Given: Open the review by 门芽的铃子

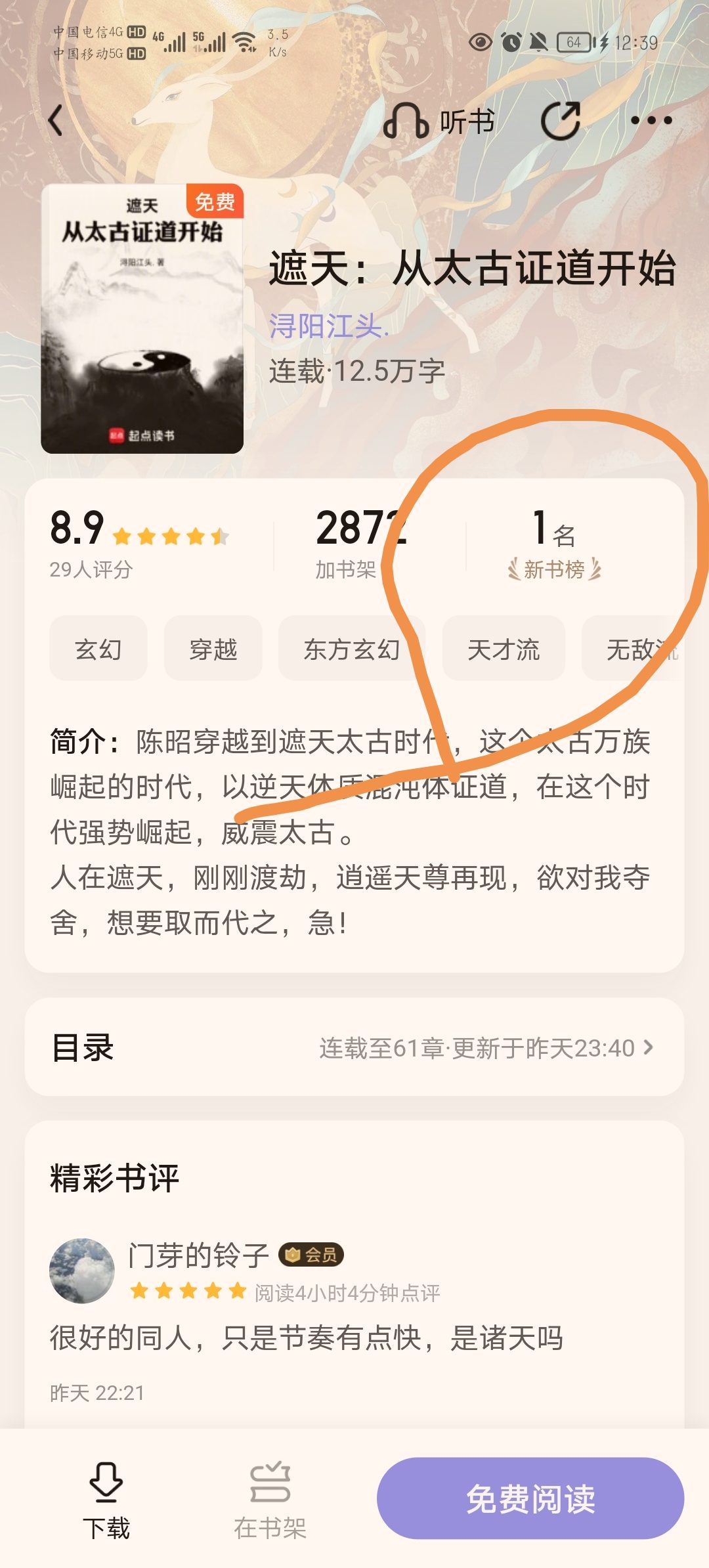Looking at the screenshot, I should point(306,1338).
